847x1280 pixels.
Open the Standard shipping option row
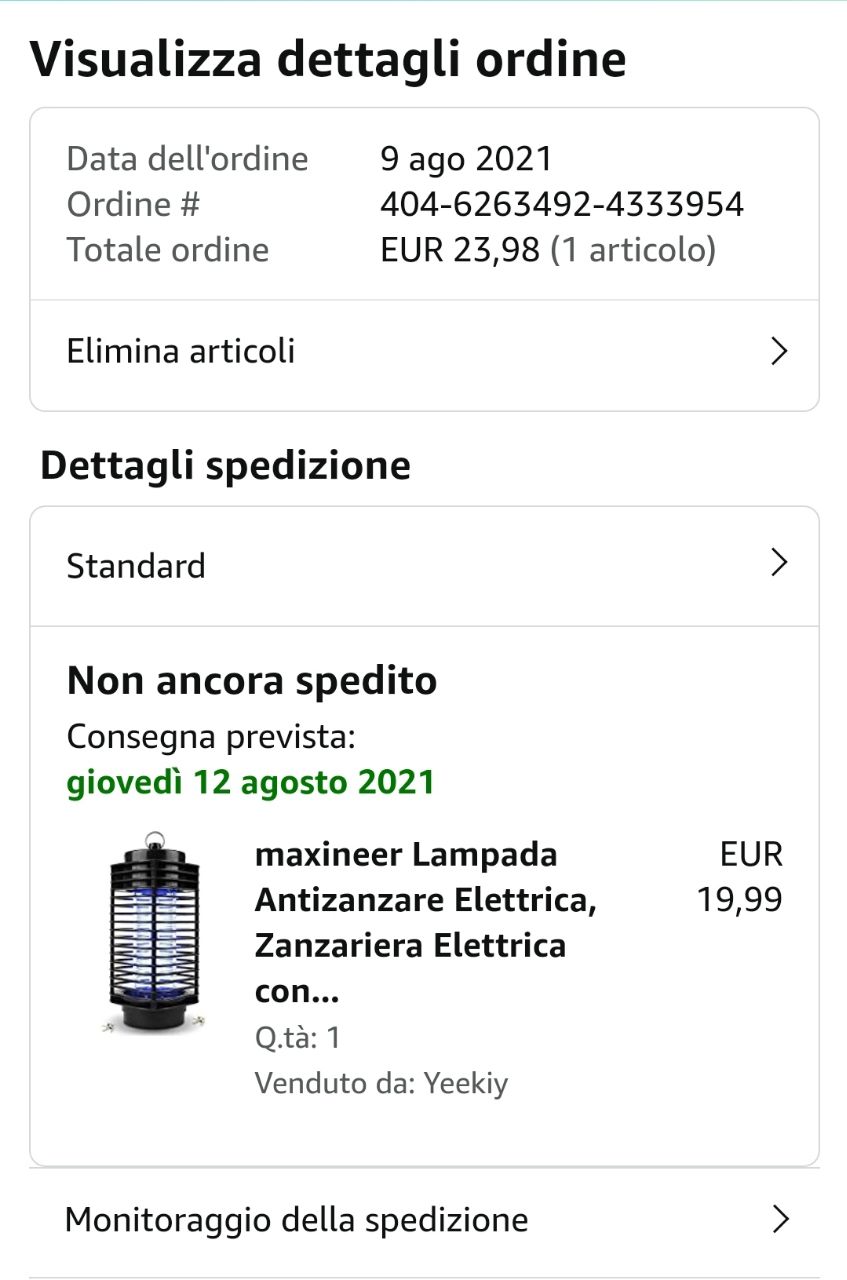point(424,566)
